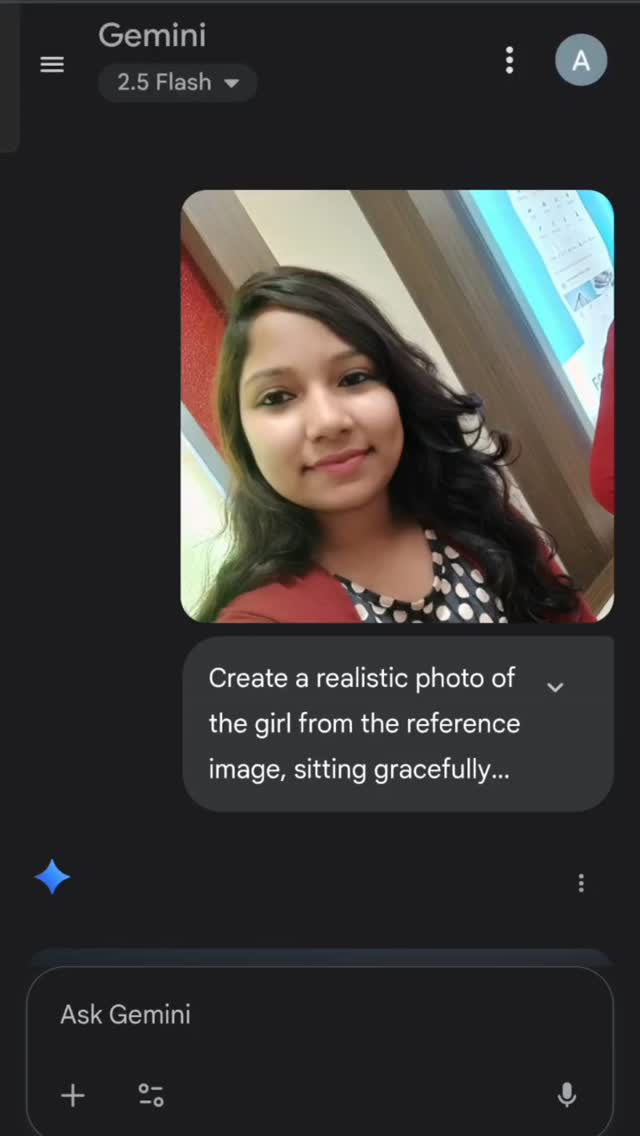Open the 2.5 Flash model dropdown
The width and height of the screenshot is (640, 1136).
177,83
